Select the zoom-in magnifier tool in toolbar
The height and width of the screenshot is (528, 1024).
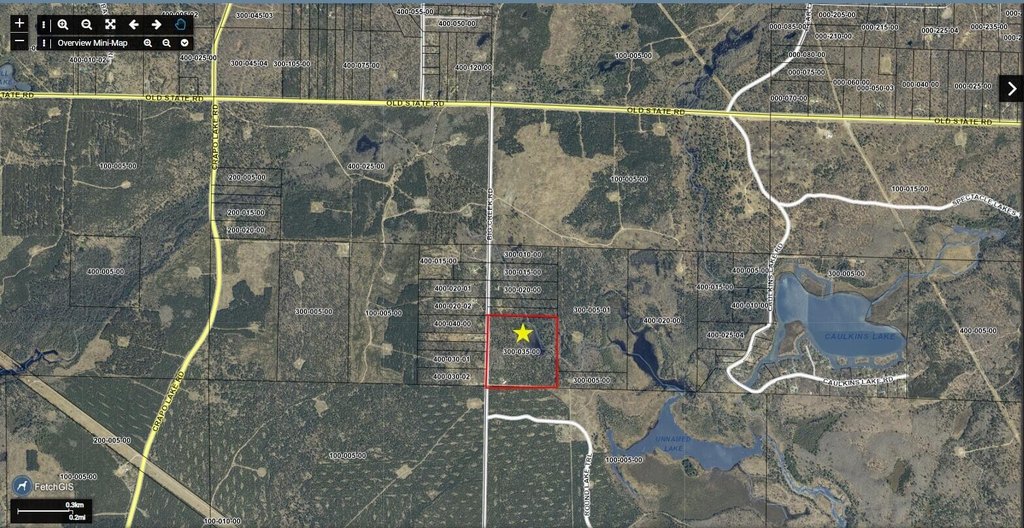tap(63, 23)
